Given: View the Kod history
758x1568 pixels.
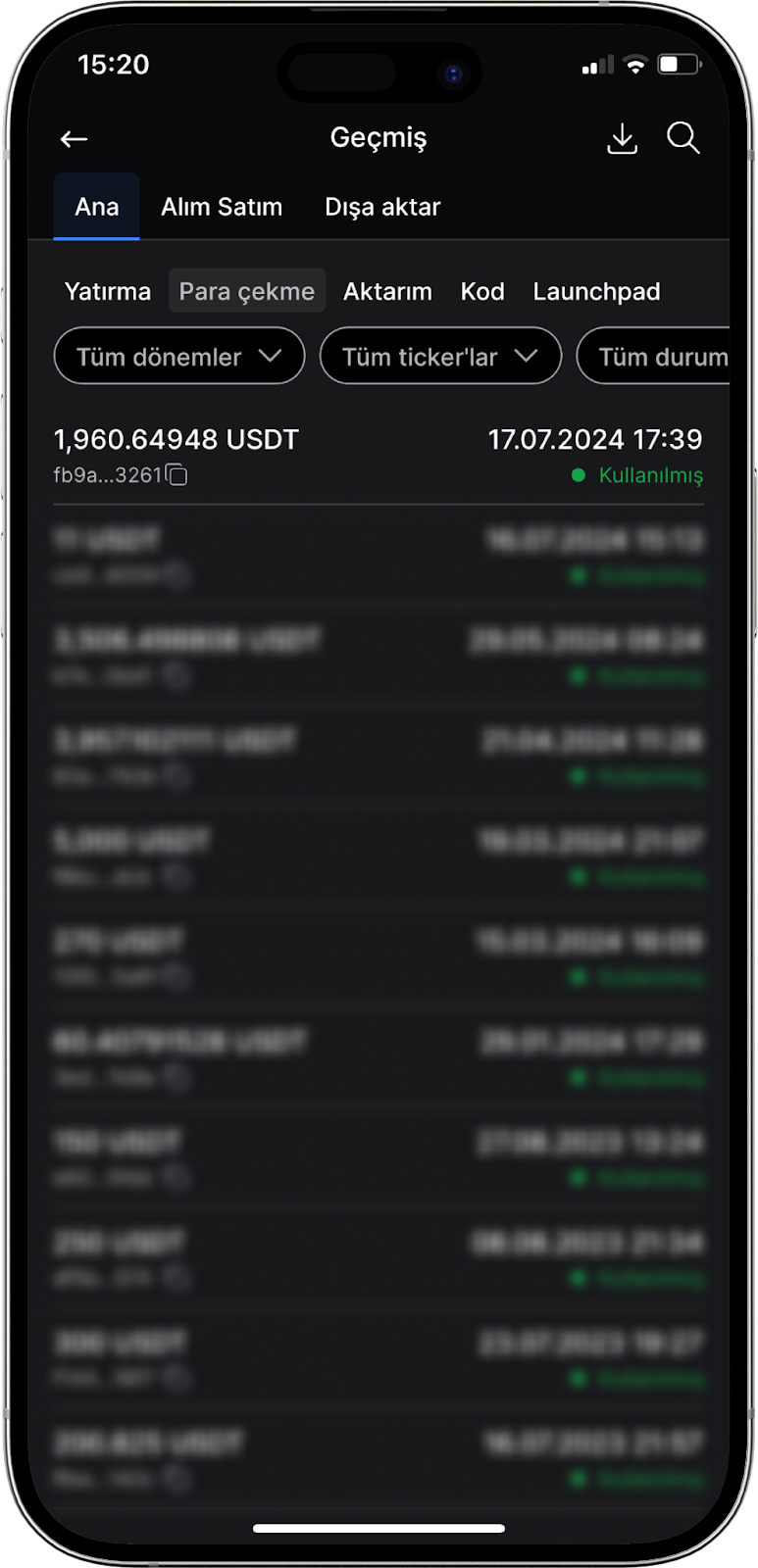Looking at the screenshot, I should click(482, 291).
